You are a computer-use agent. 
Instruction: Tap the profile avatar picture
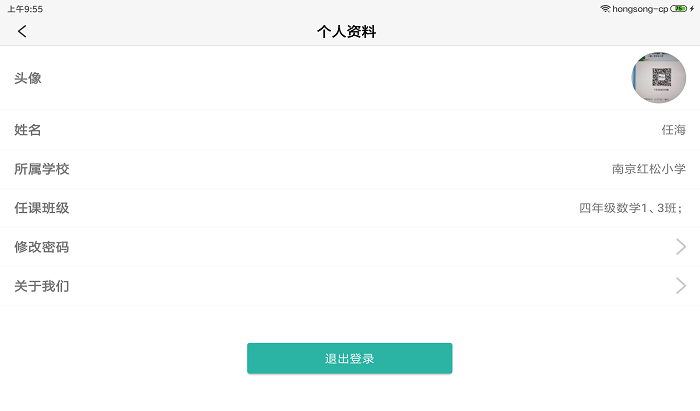(658, 78)
